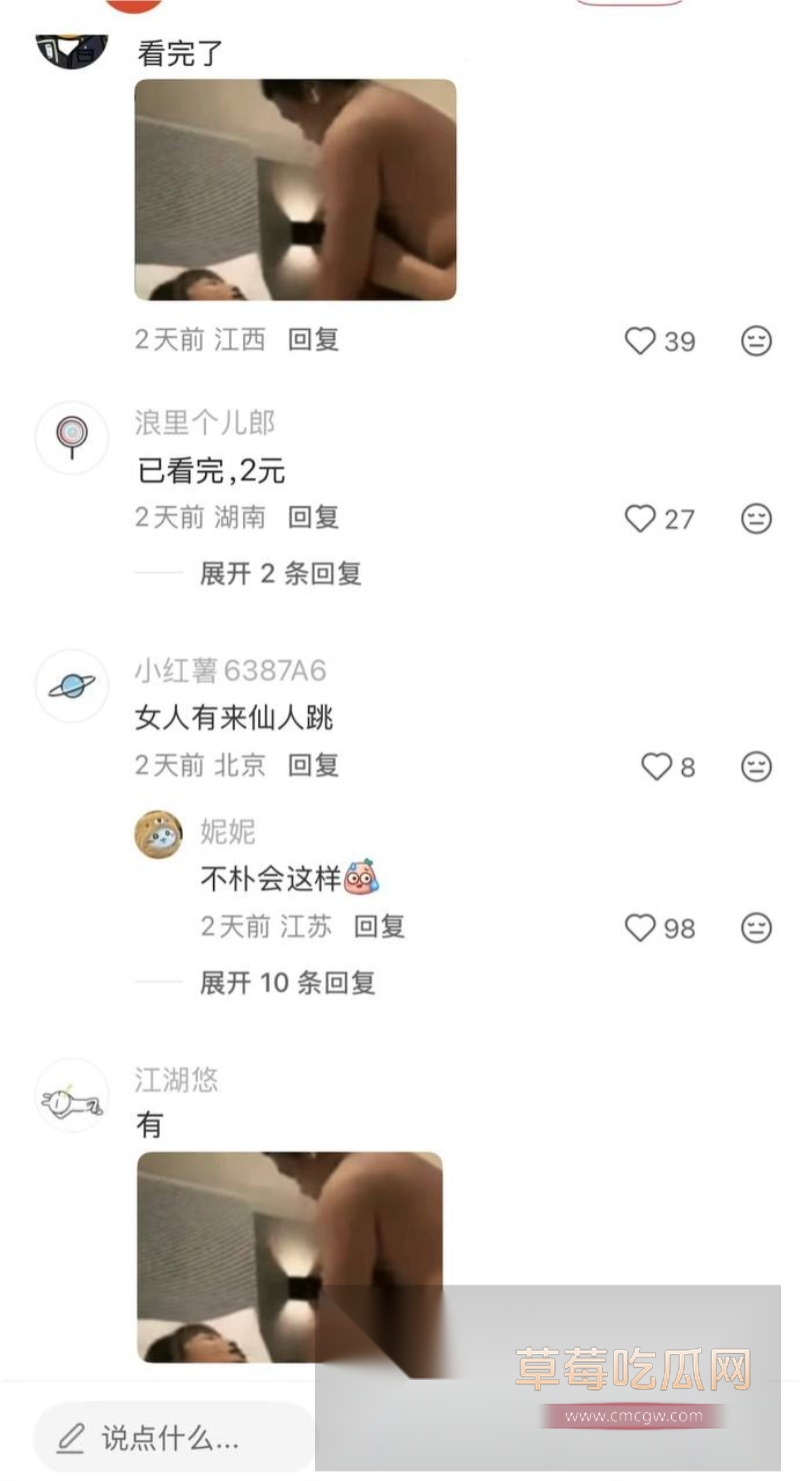Expand 2 replies under 浪里个儿郎

coord(280,573)
